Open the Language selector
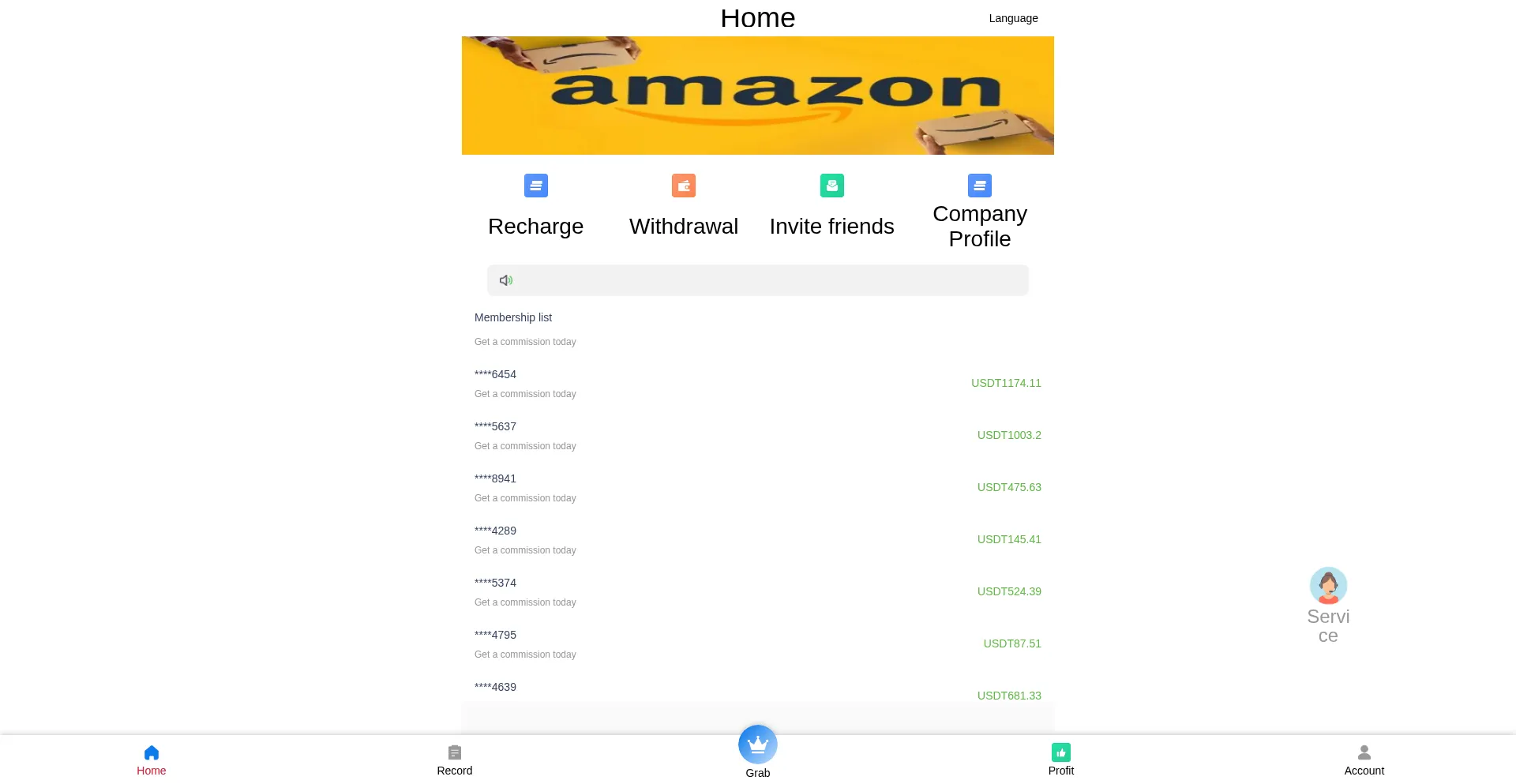This screenshot has width=1516, height=784. pos(1013,18)
